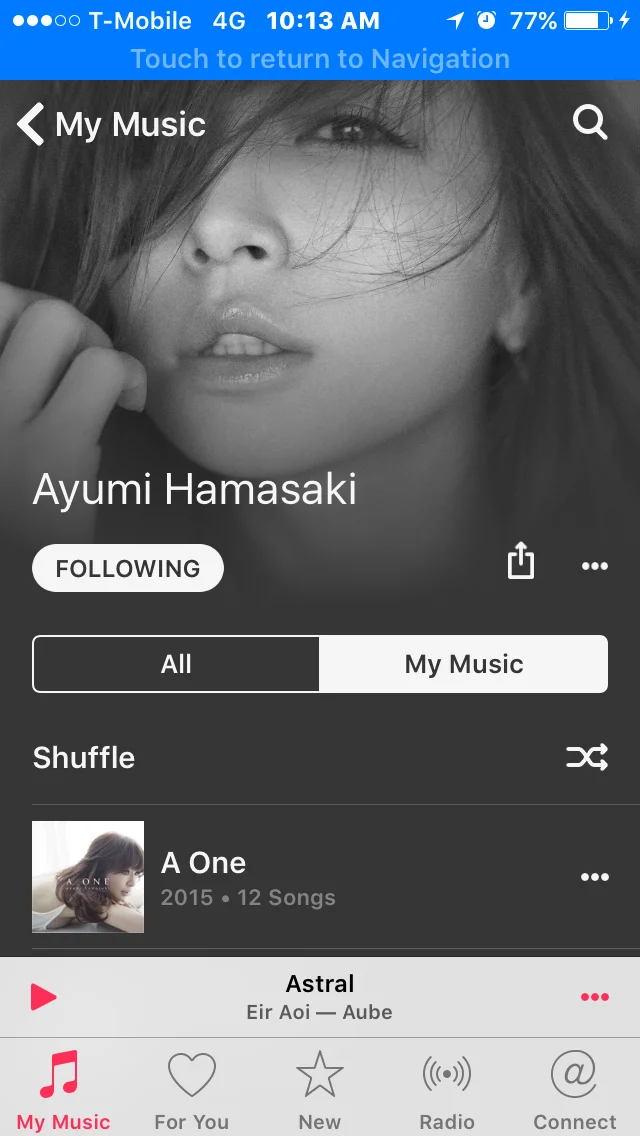640x1136 pixels.
Task: Switch to the All segment
Action: [x=176, y=664]
